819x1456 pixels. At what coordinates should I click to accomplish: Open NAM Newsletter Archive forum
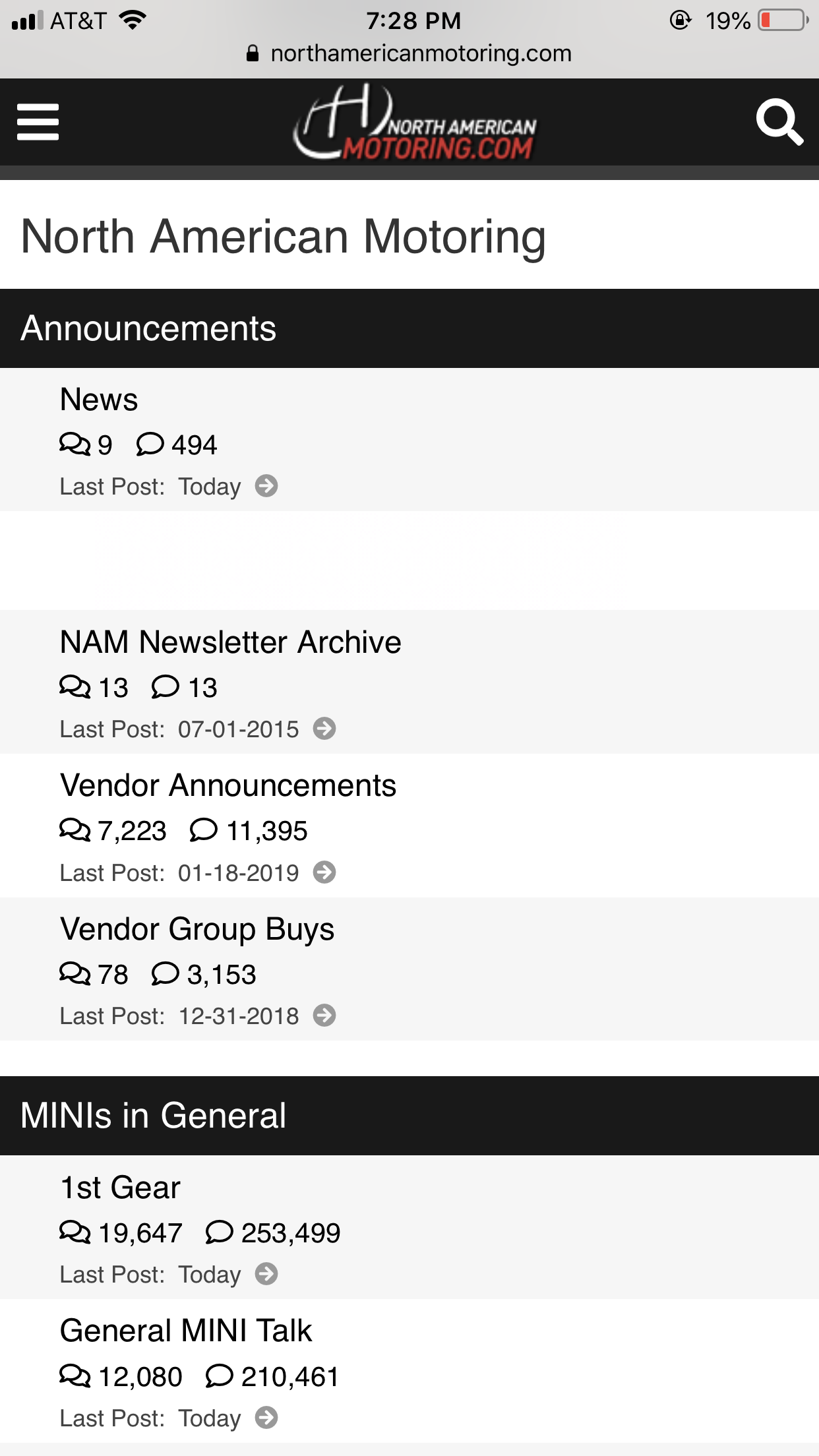pyautogui.click(x=231, y=642)
